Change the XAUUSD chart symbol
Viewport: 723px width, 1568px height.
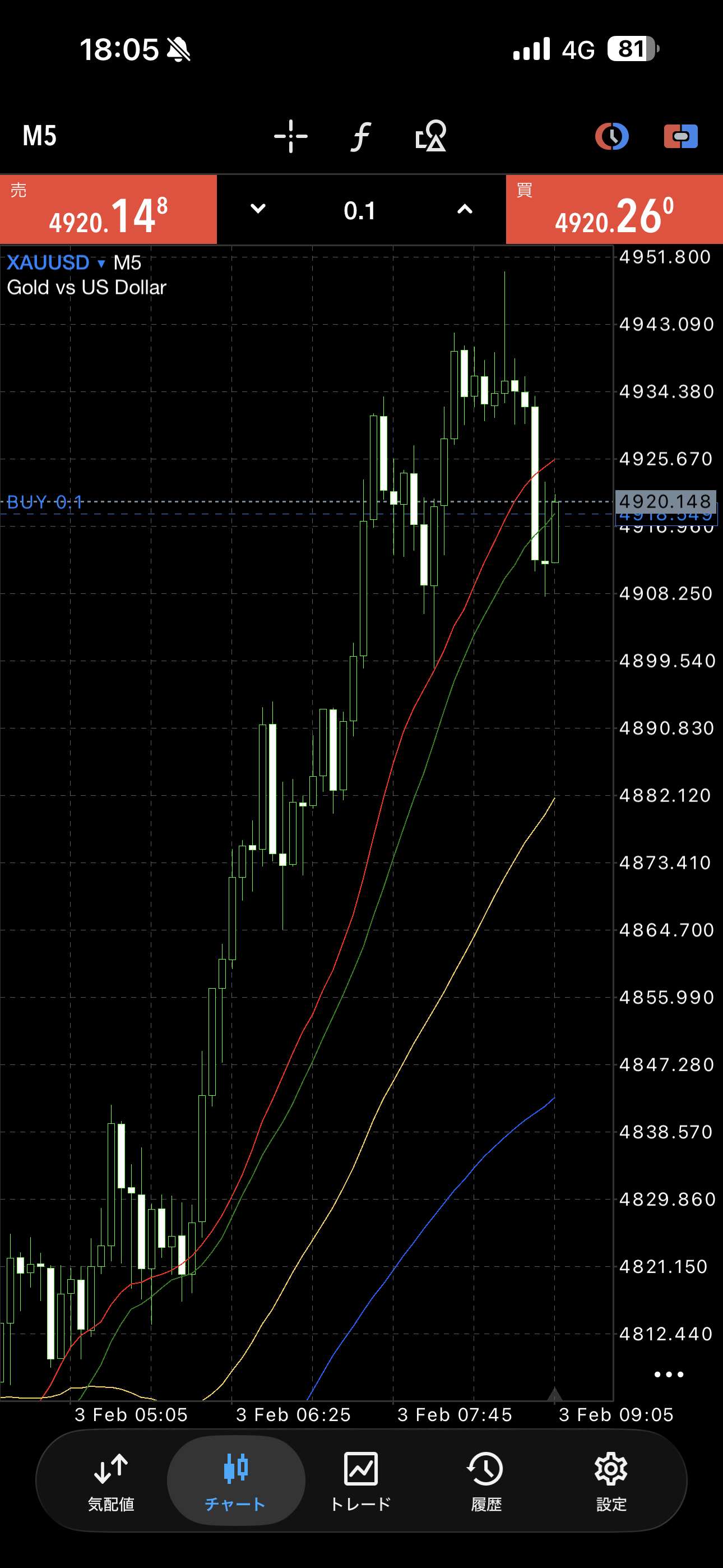coord(55,263)
